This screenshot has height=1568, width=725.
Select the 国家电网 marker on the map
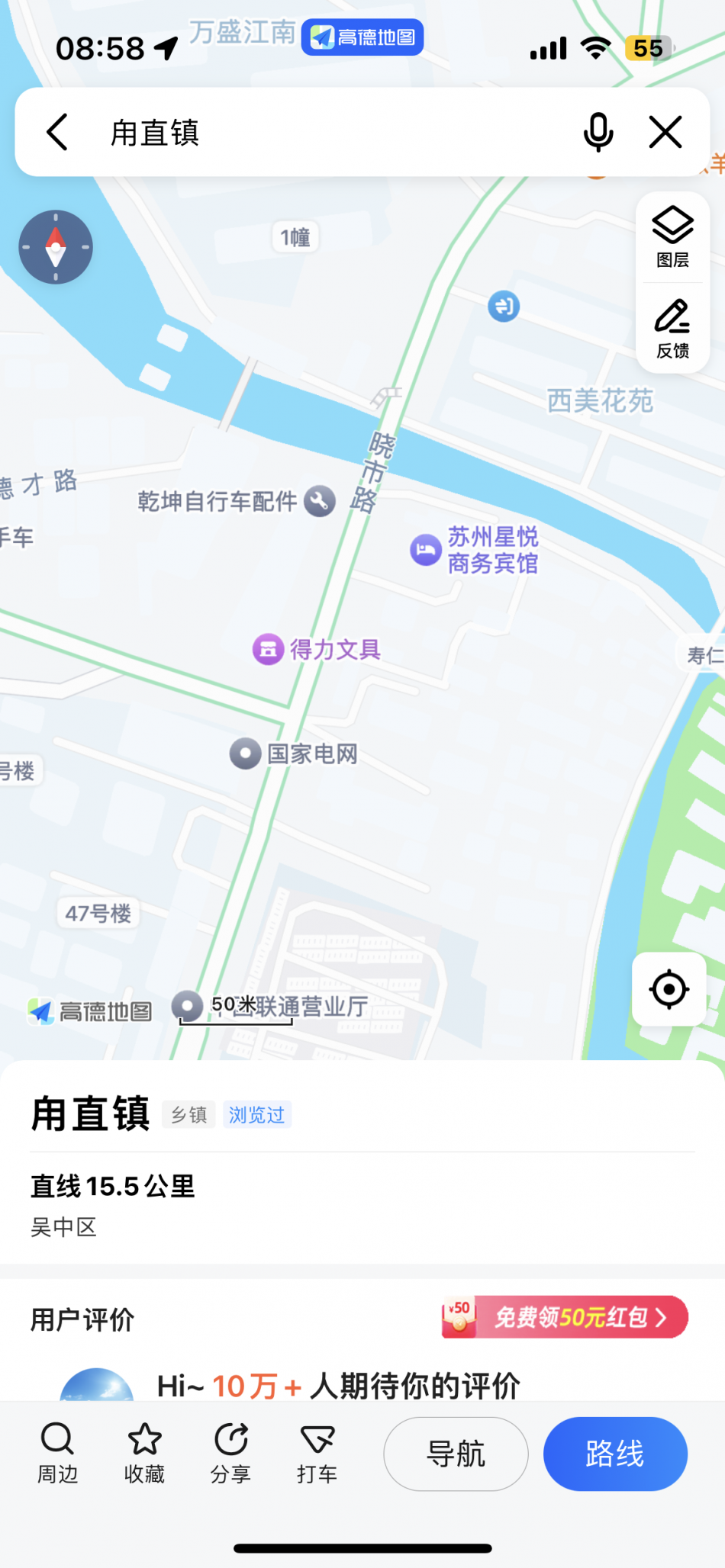246,754
